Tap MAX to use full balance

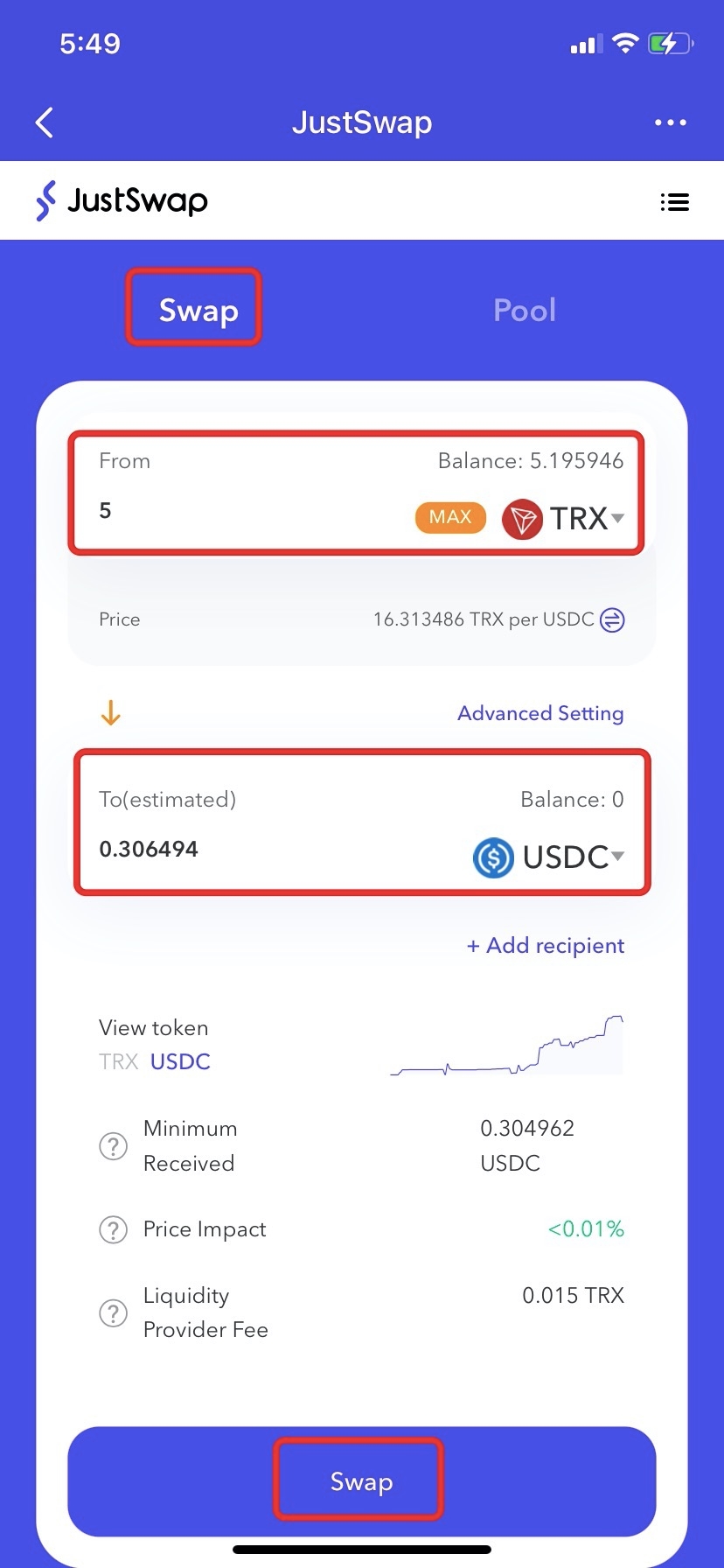coord(450,517)
